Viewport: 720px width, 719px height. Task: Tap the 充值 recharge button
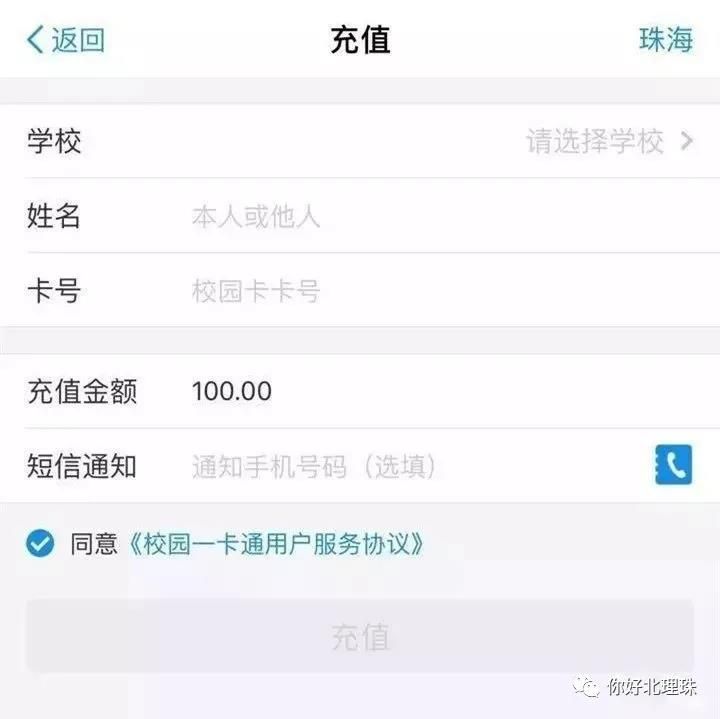[360, 637]
